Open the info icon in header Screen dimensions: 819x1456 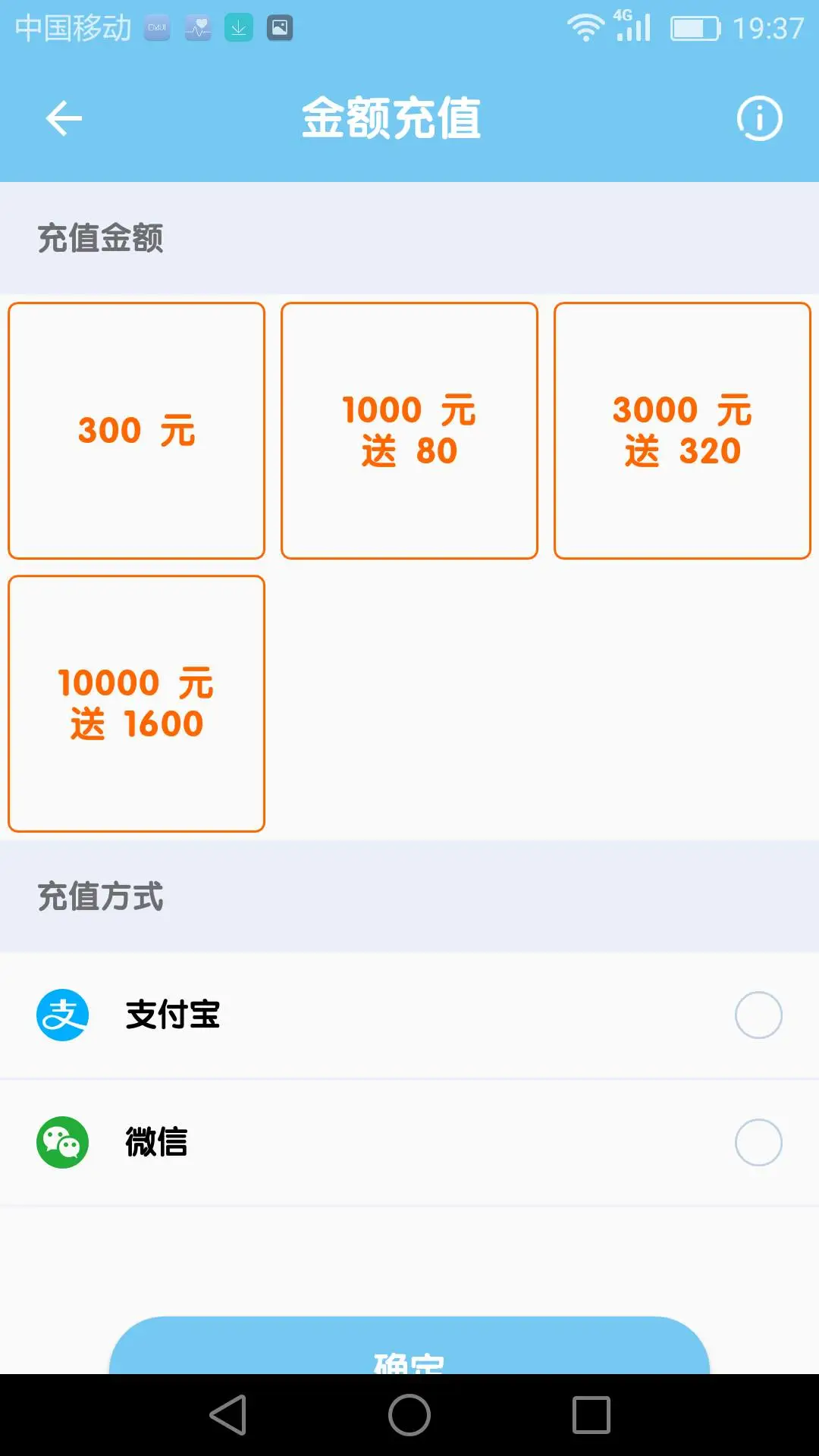tap(759, 118)
